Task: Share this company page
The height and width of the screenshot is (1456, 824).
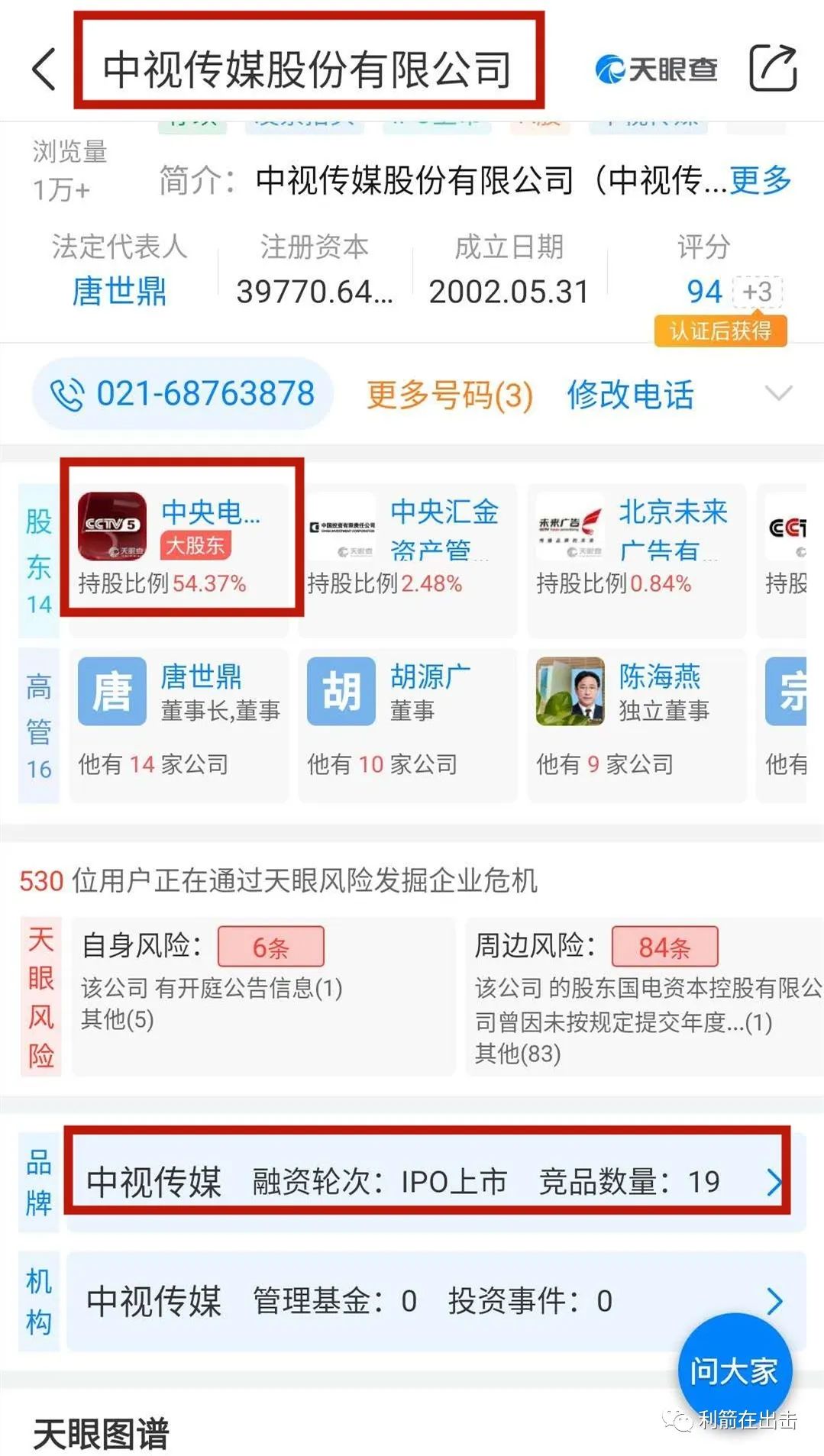Action: point(773,68)
